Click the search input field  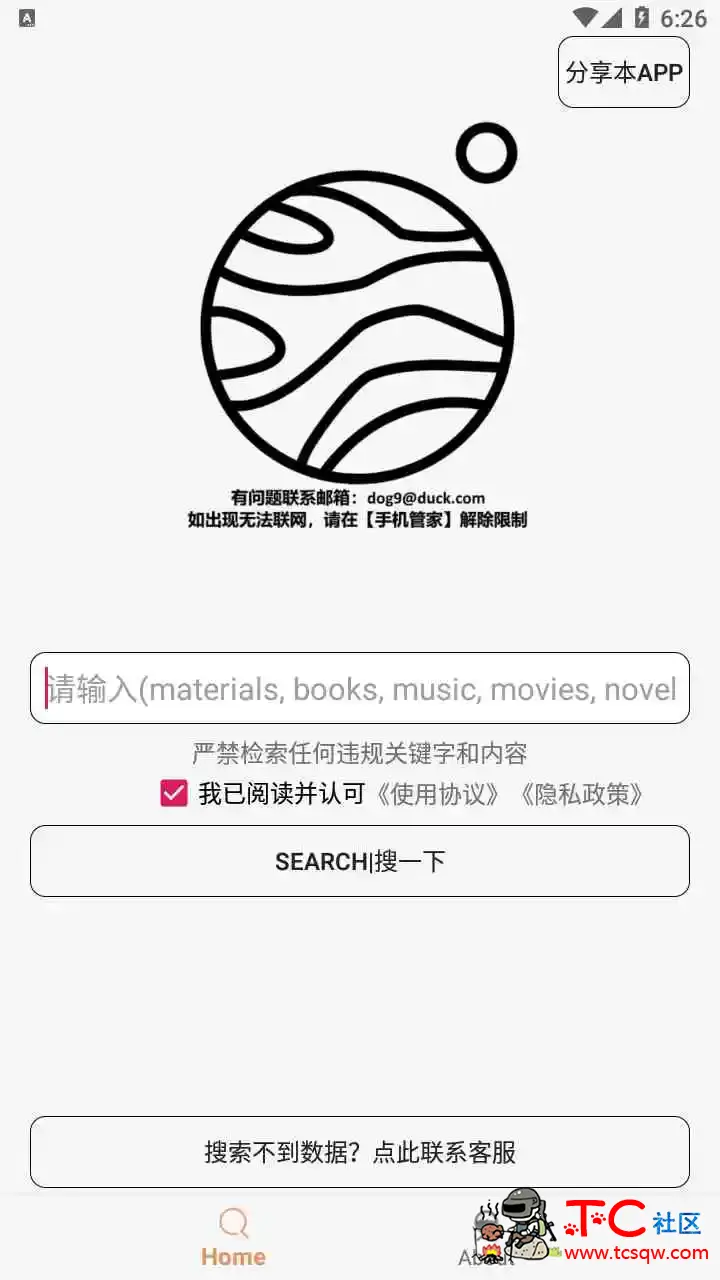(360, 688)
